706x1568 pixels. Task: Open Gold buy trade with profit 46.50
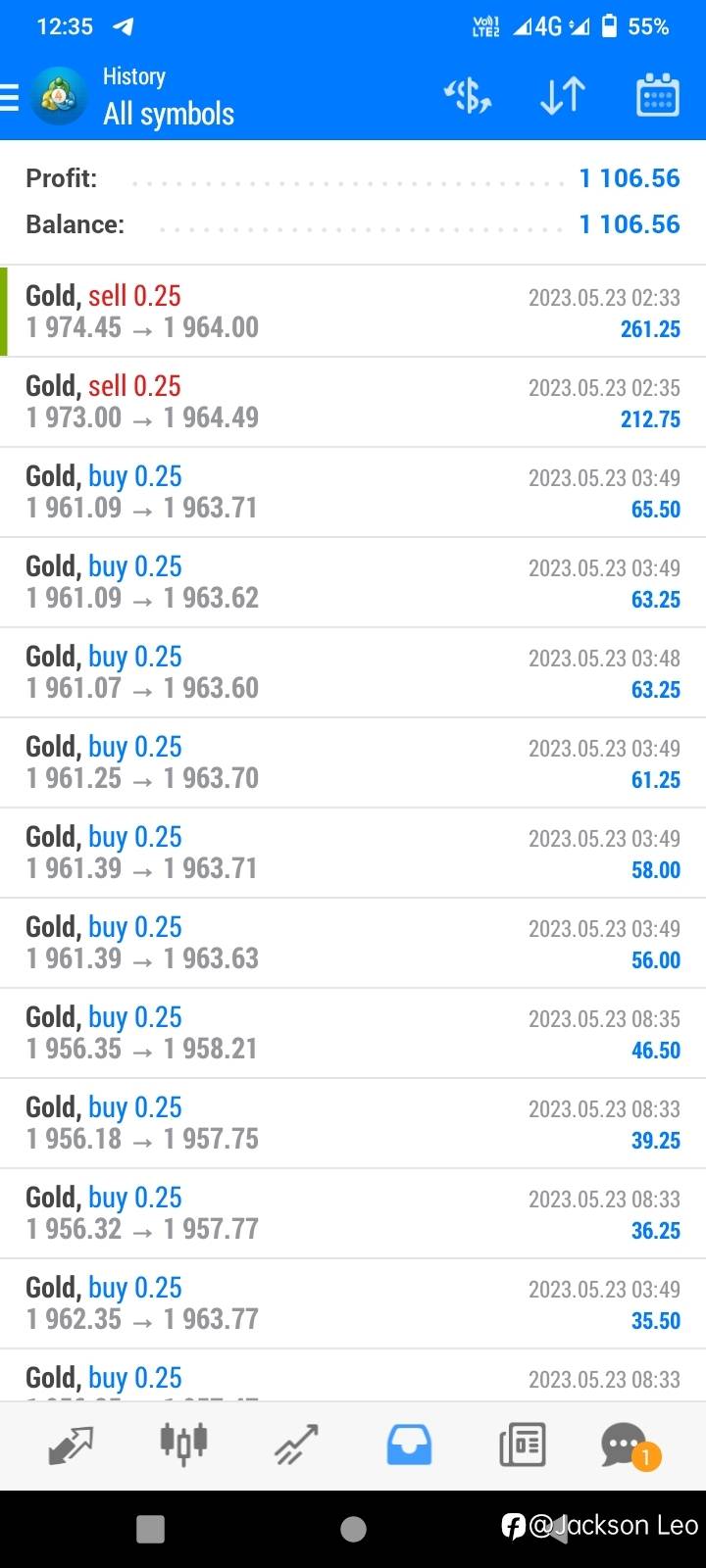pyautogui.click(x=353, y=1033)
